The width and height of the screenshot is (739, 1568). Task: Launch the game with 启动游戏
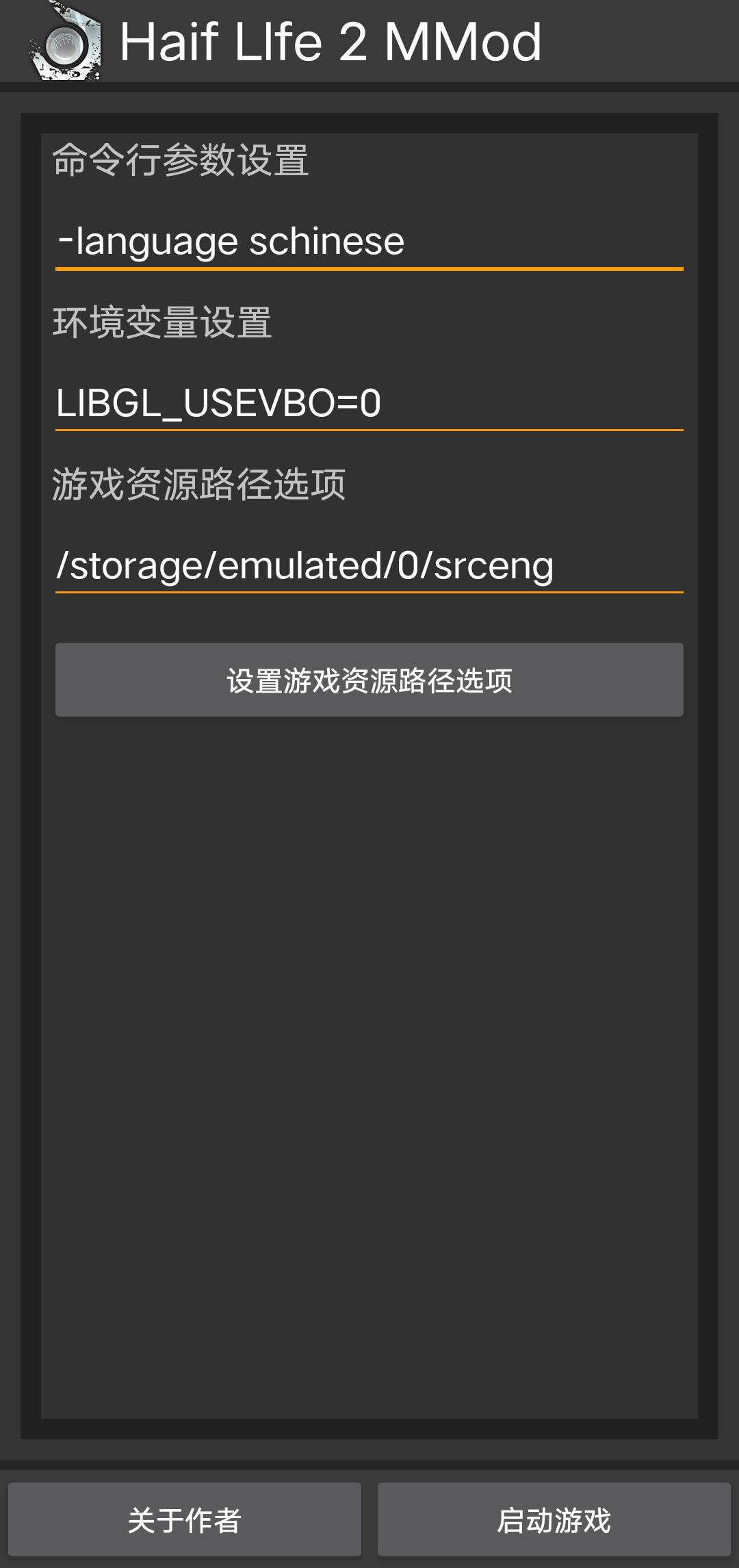coord(554,1519)
